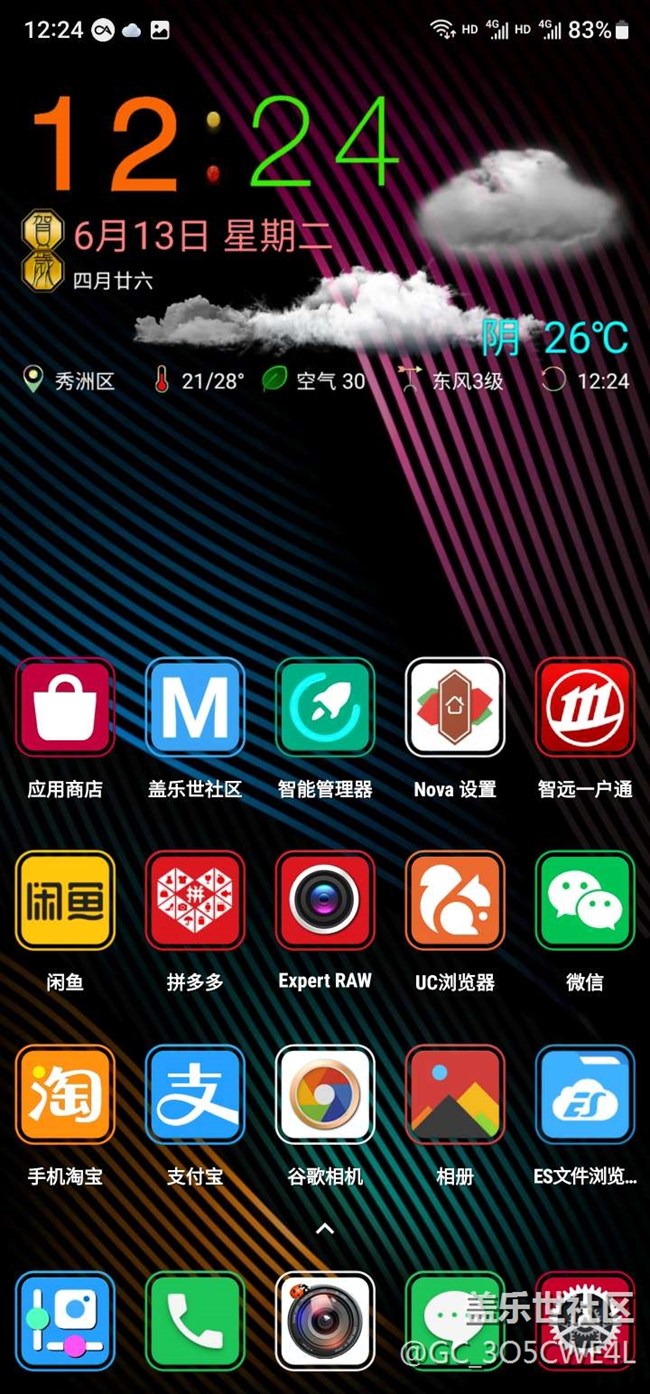650x1394 pixels.
Task: Open 微信
Action: click(x=585, y=900)
